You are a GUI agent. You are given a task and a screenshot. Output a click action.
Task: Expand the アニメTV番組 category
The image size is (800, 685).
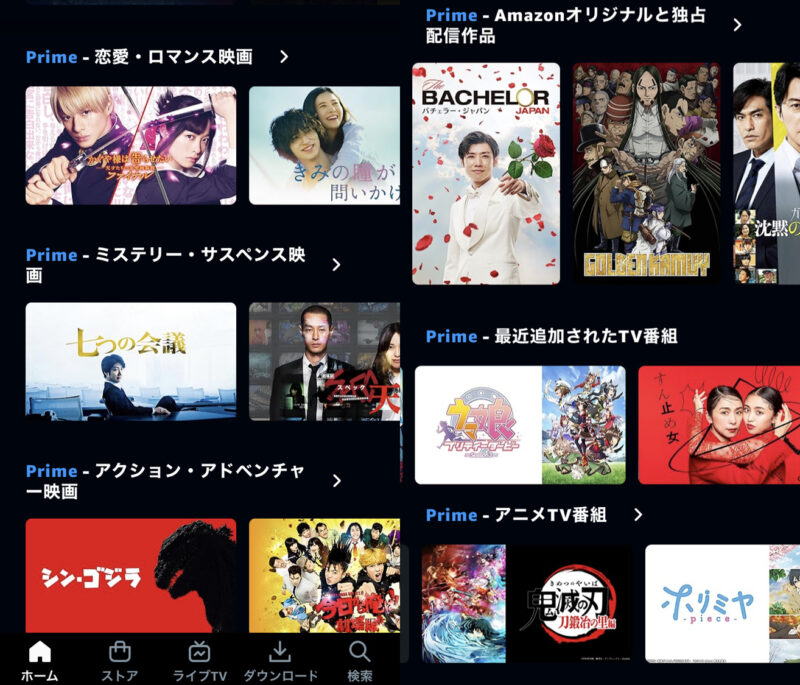638,515
